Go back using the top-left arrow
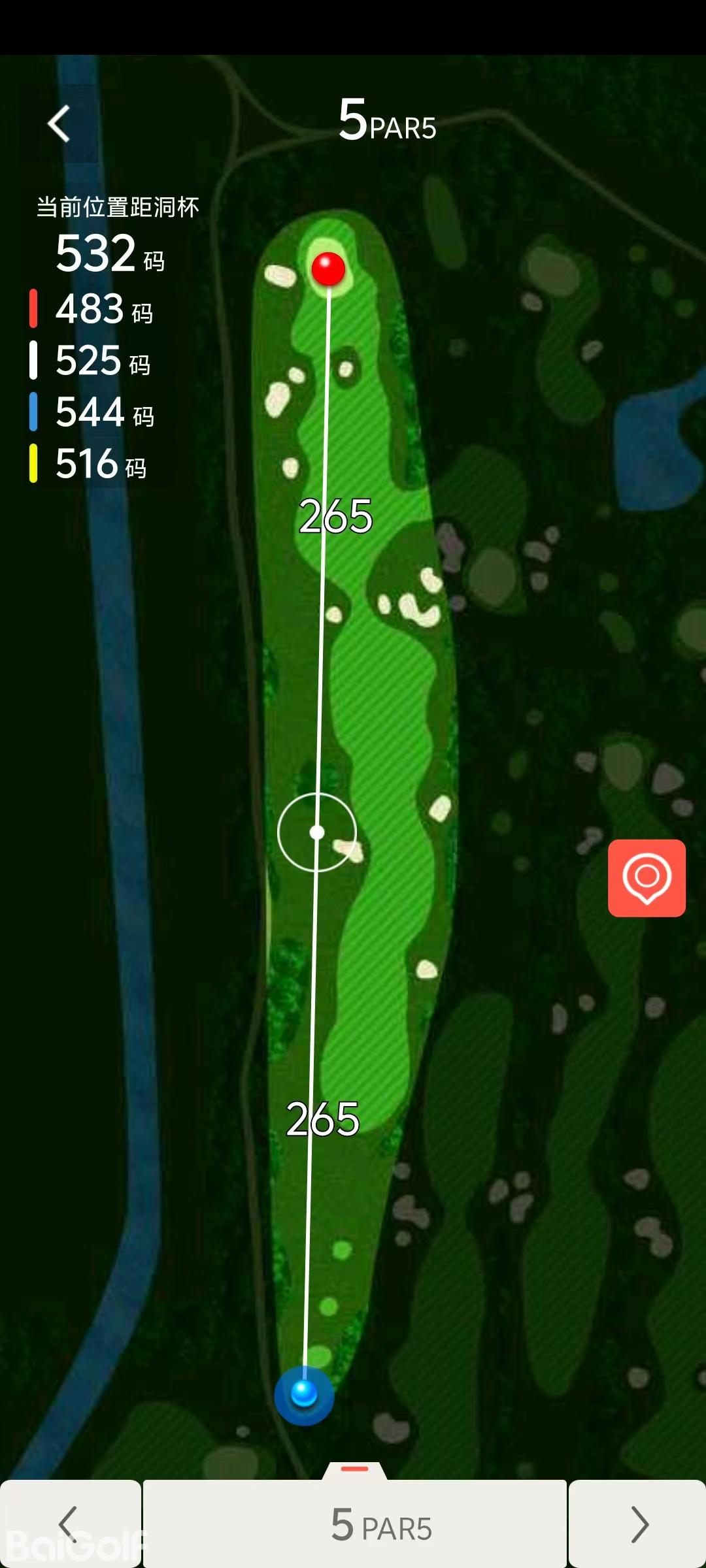This screenshot has width=706, height=1568. (59, 123)
